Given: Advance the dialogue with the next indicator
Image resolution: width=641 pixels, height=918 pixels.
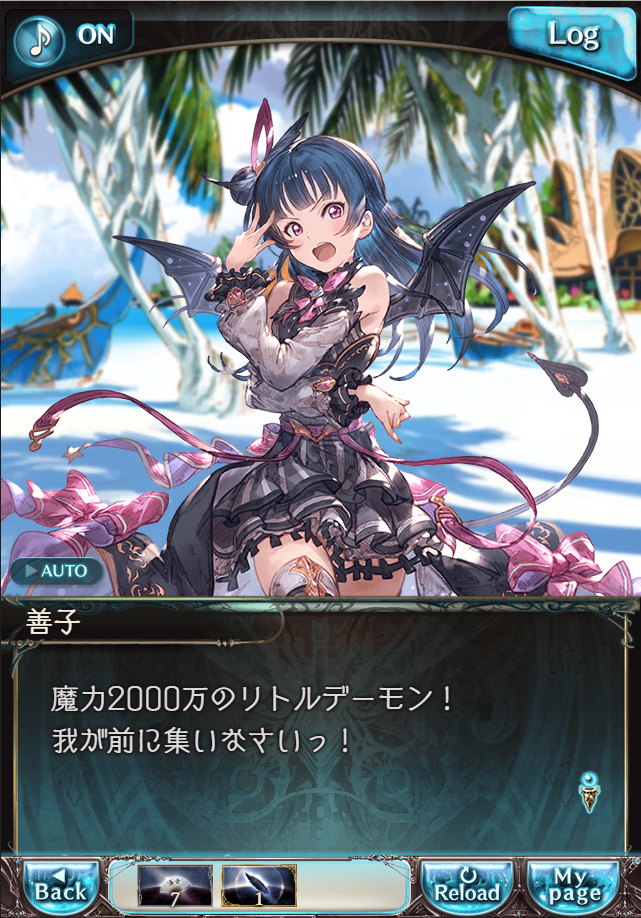Looking at the screenshot, I should coord(589,789).
